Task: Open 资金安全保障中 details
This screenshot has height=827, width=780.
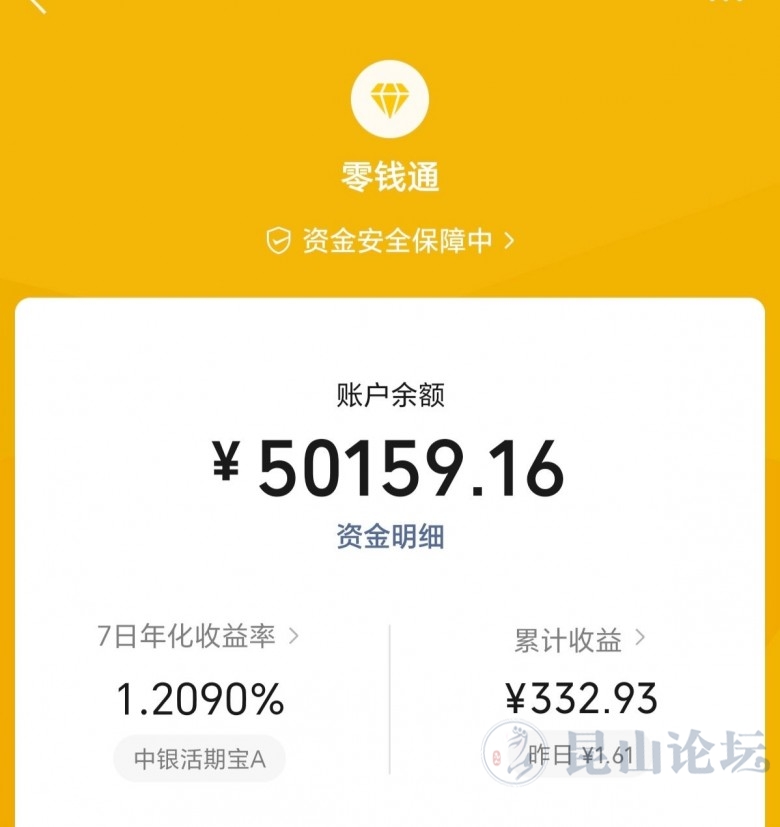Action: click(390, 241)
